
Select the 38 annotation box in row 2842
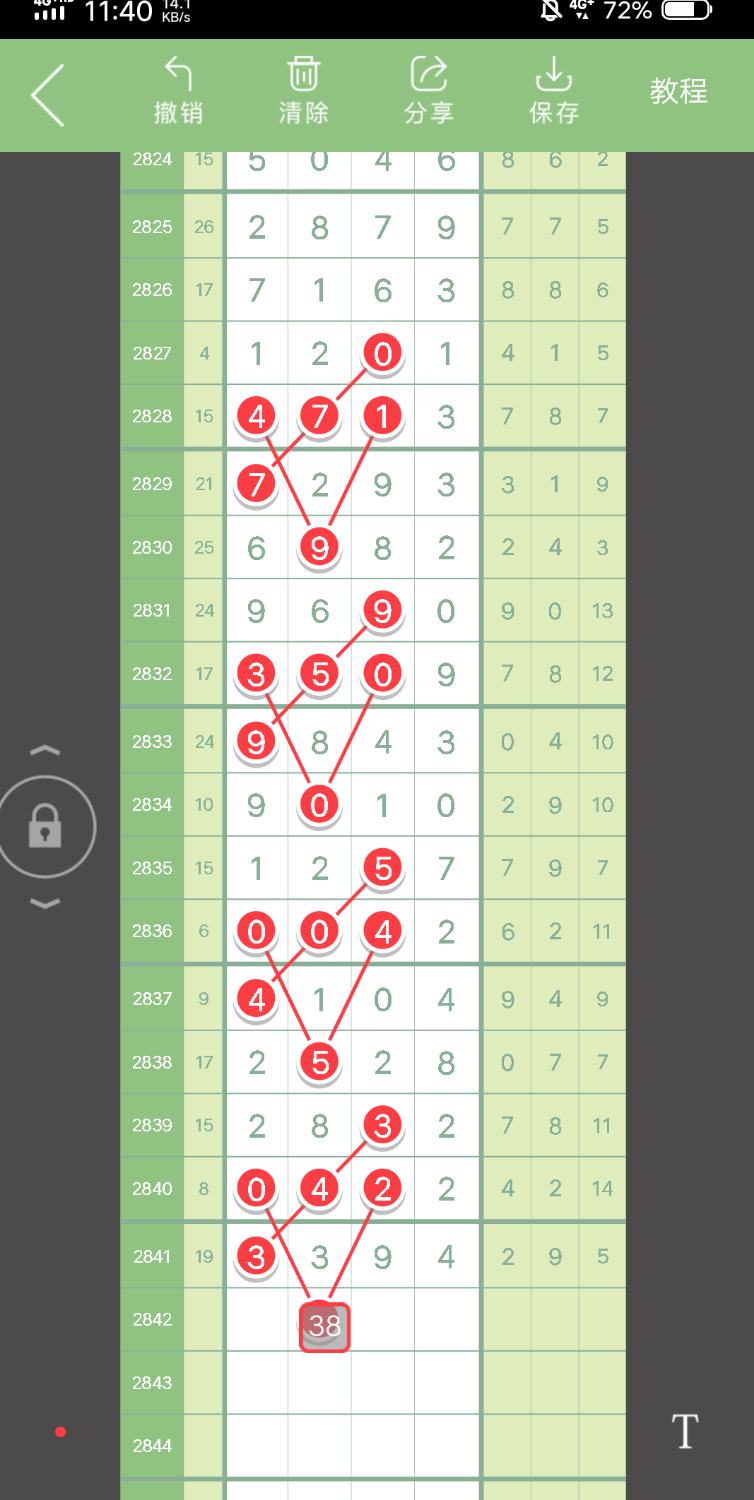point(325,1327)
